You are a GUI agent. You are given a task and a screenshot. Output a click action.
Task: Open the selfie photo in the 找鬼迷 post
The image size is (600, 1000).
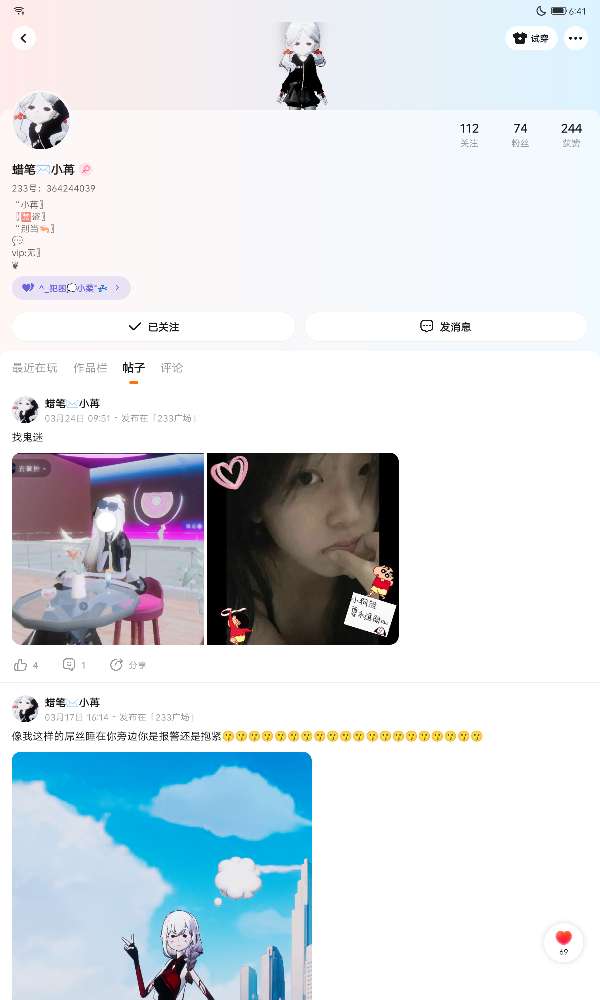[x=303, y=549]
